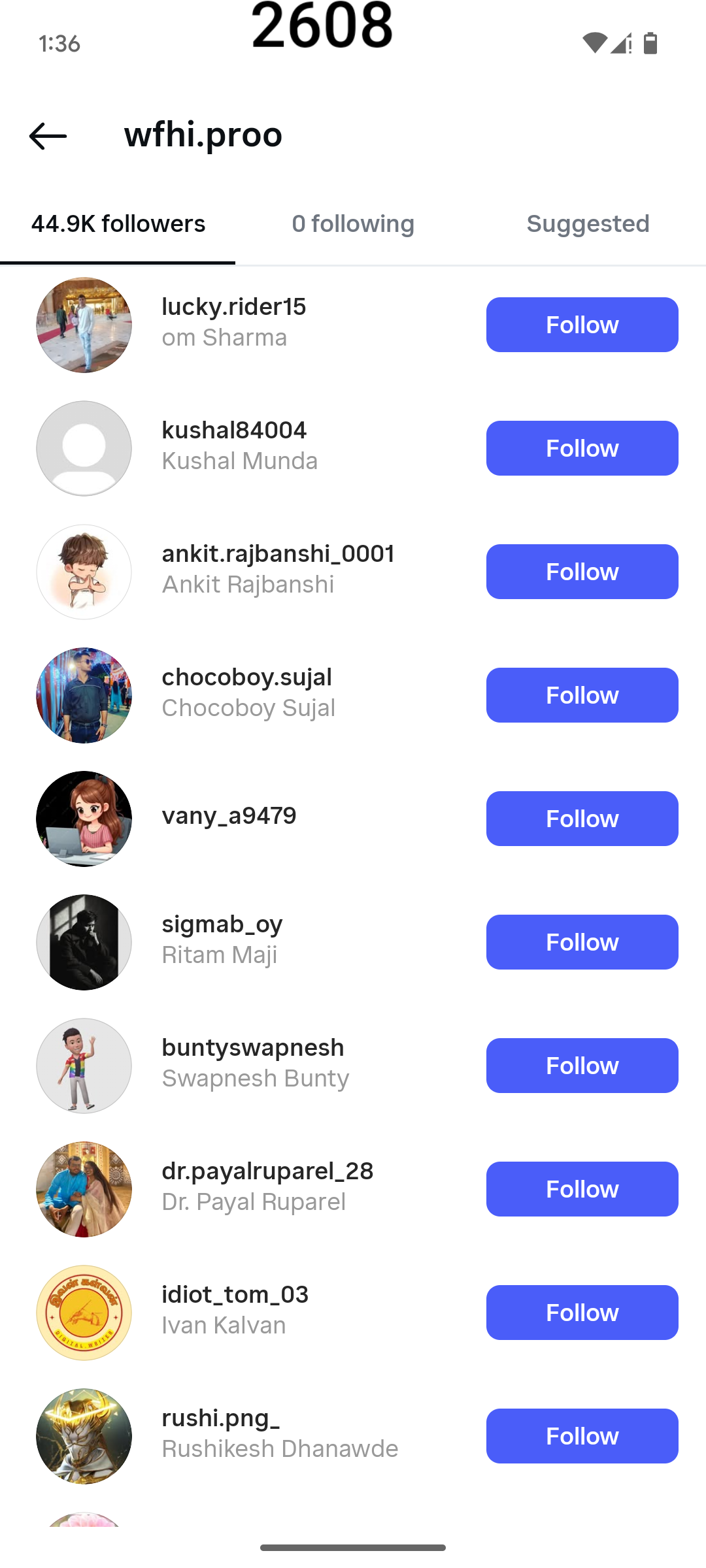Open Chocoboy Sujal's profile picture
The image size is (706, 1568).
[x=84, y=695]
